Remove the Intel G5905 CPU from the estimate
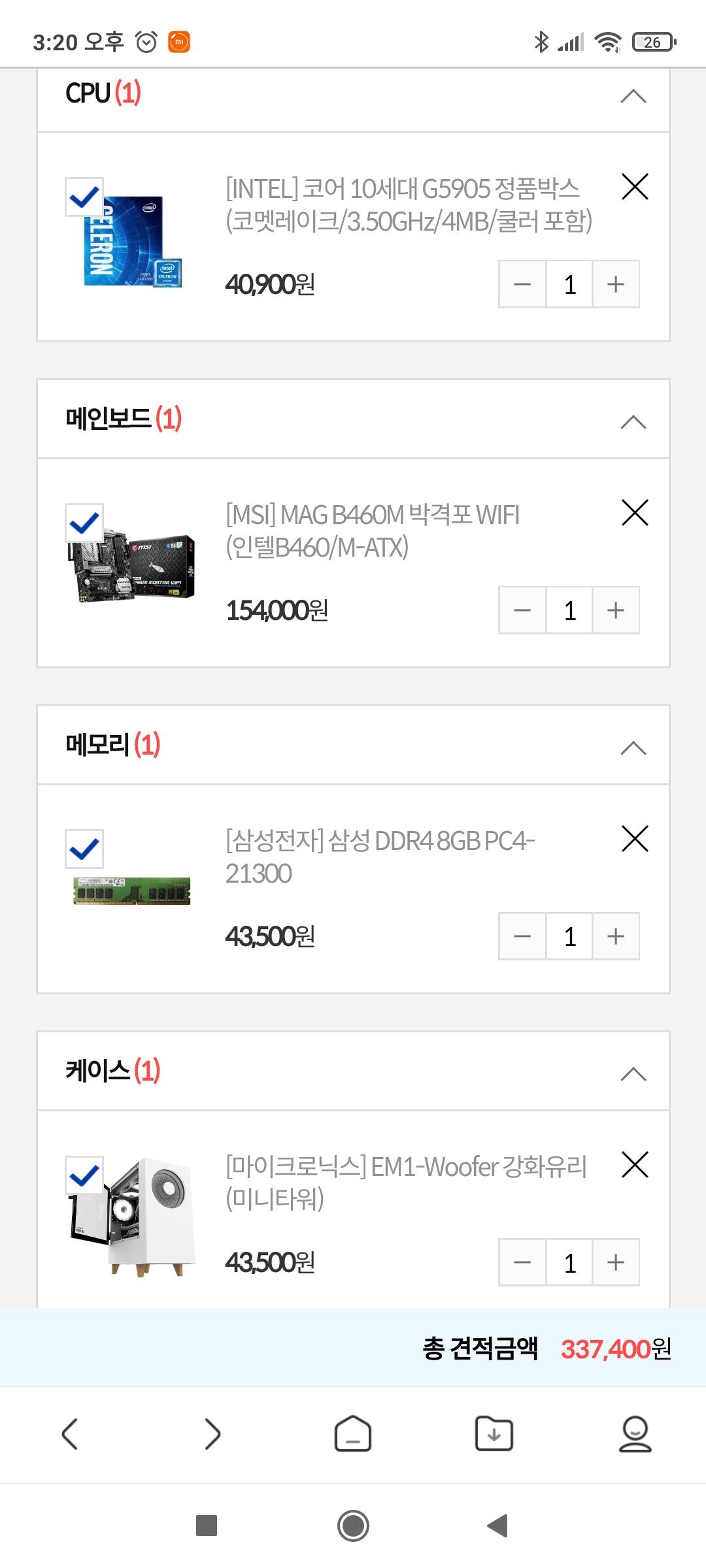Viewport: 706px width, 1568px height. 635,187
